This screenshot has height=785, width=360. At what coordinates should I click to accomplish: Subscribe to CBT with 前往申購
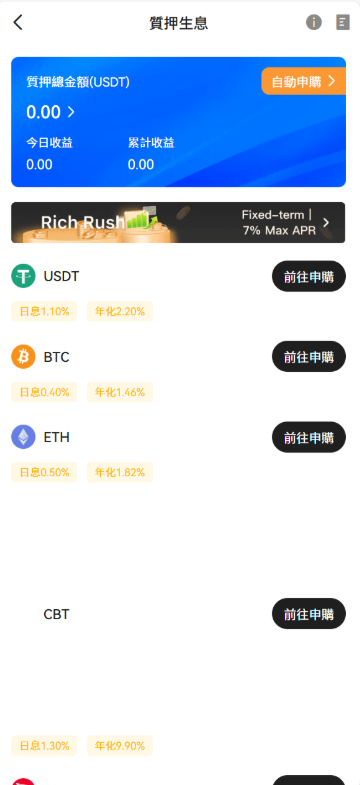[x=309, y=614]
